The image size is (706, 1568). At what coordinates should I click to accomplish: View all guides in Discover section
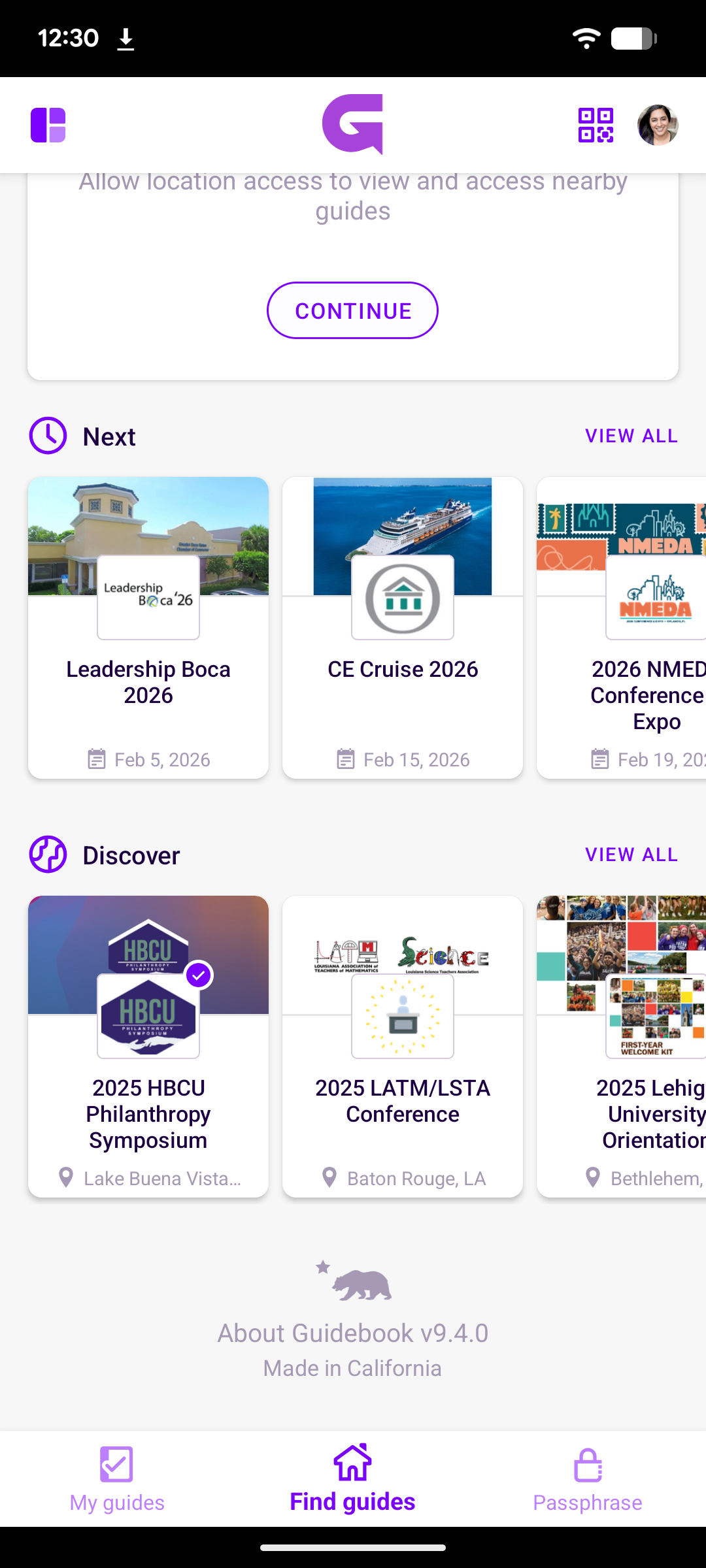(x=631, y=855)
